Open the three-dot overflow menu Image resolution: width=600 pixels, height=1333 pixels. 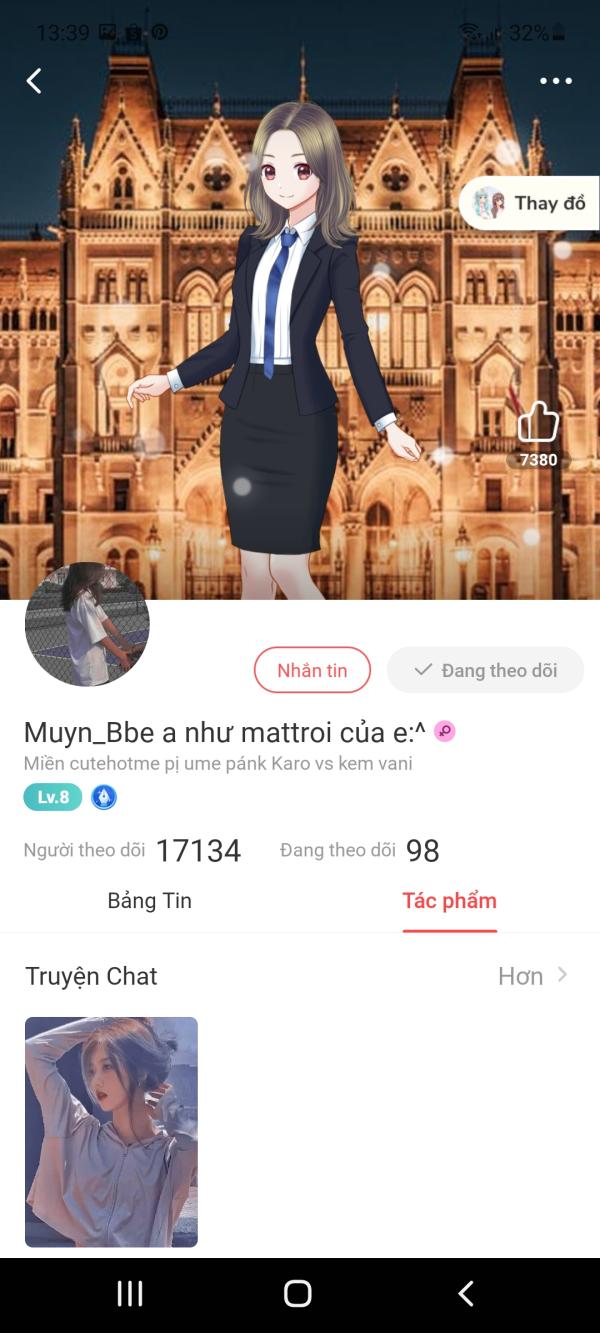coord(556,81)
